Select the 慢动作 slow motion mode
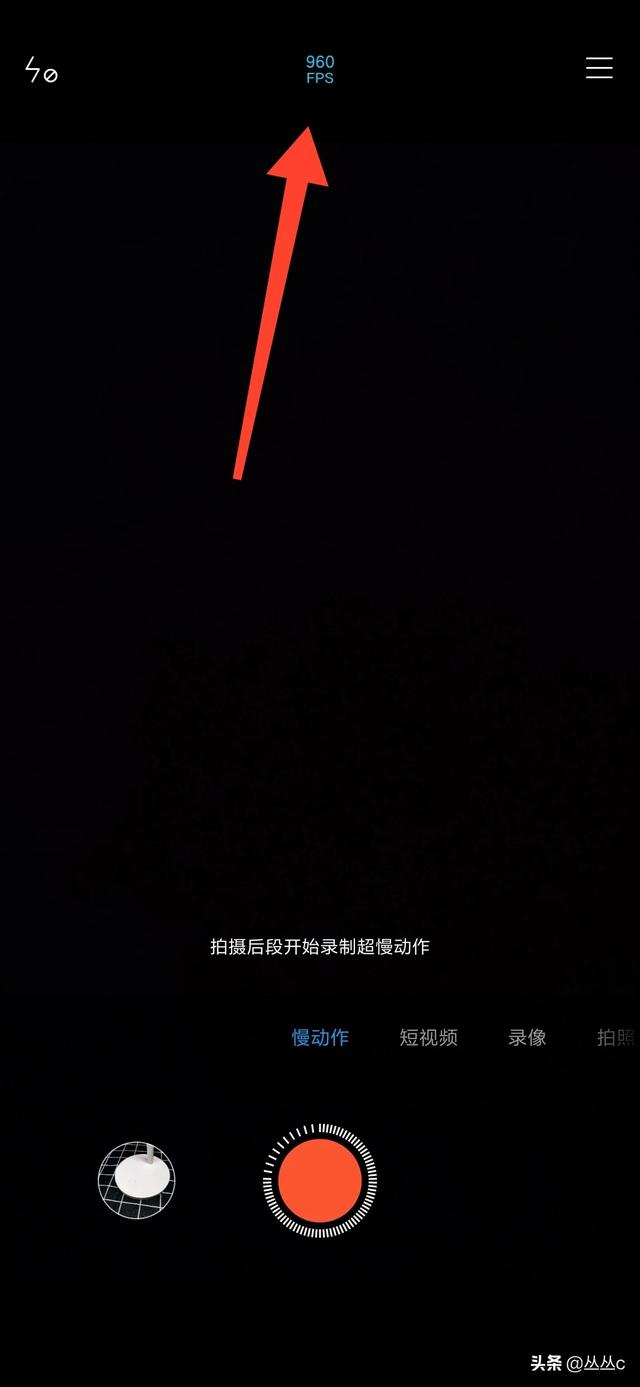 pos(320,1037)
